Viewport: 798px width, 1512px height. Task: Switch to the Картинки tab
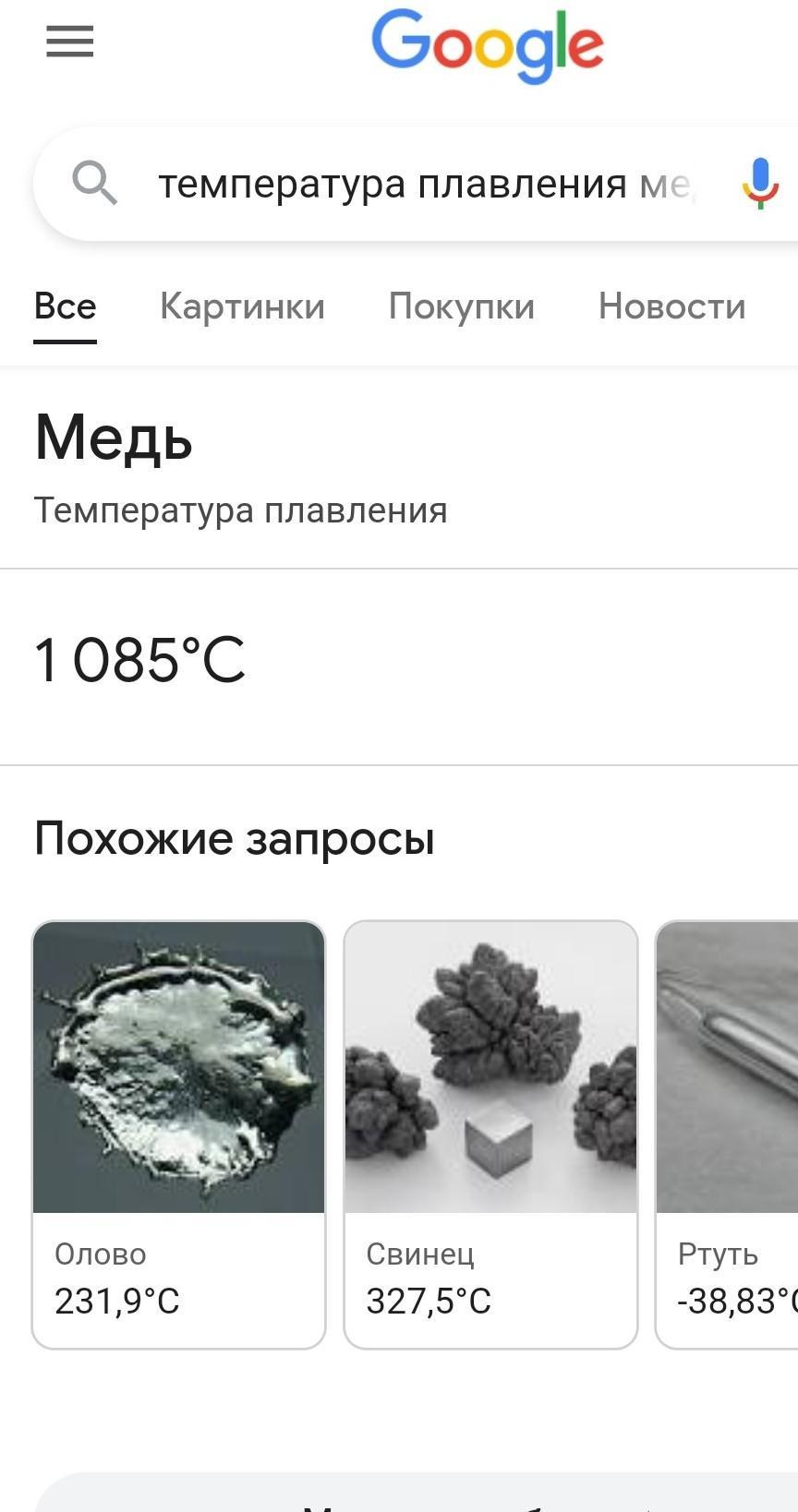click(242, 306)
